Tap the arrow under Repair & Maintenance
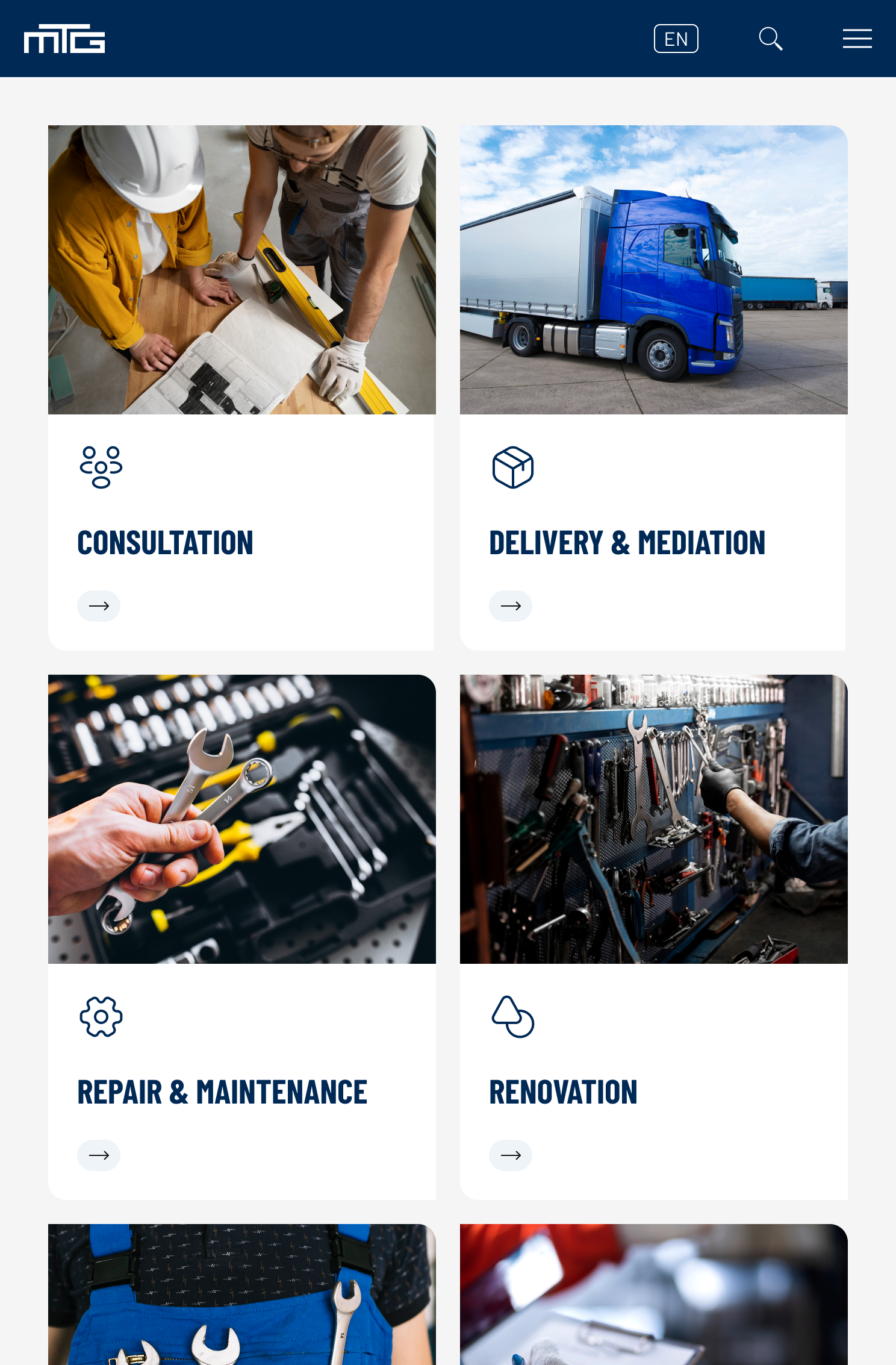896x1365 pixels. (99, 1155)
